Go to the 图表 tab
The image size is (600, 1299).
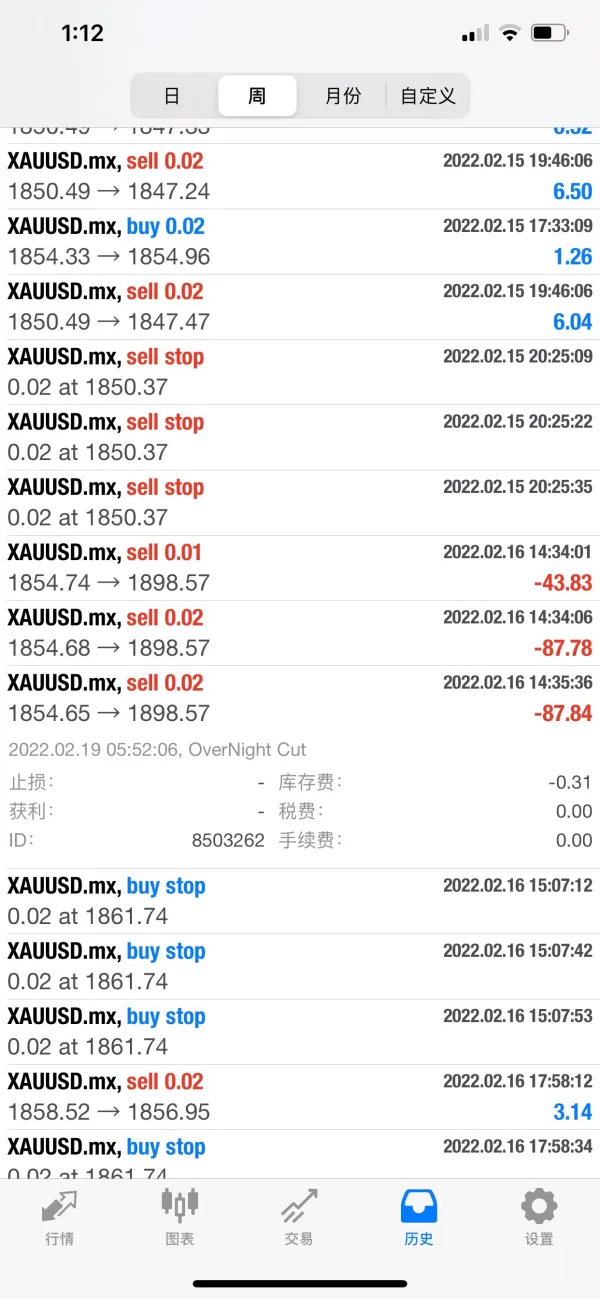180,1218
